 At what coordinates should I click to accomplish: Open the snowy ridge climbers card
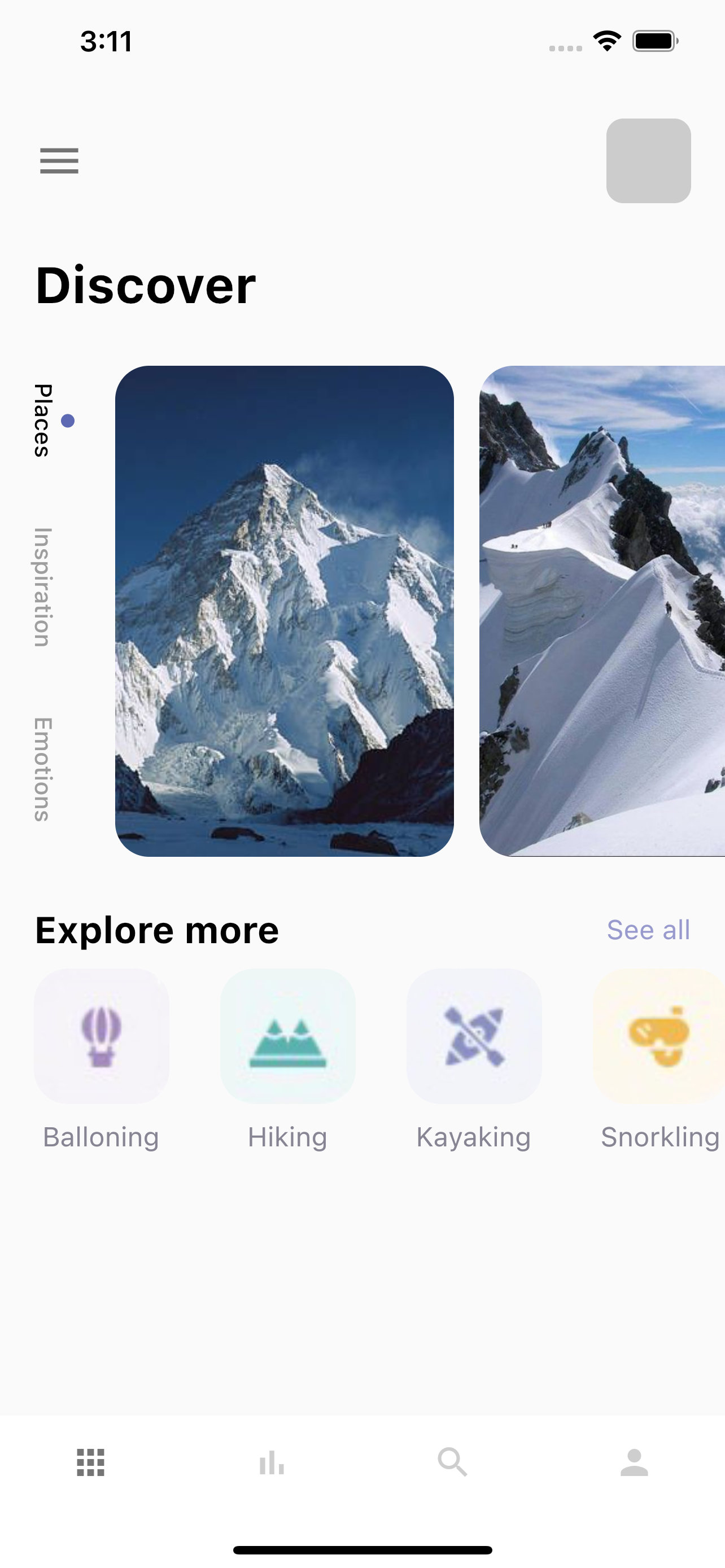click(x=602, y=611)
